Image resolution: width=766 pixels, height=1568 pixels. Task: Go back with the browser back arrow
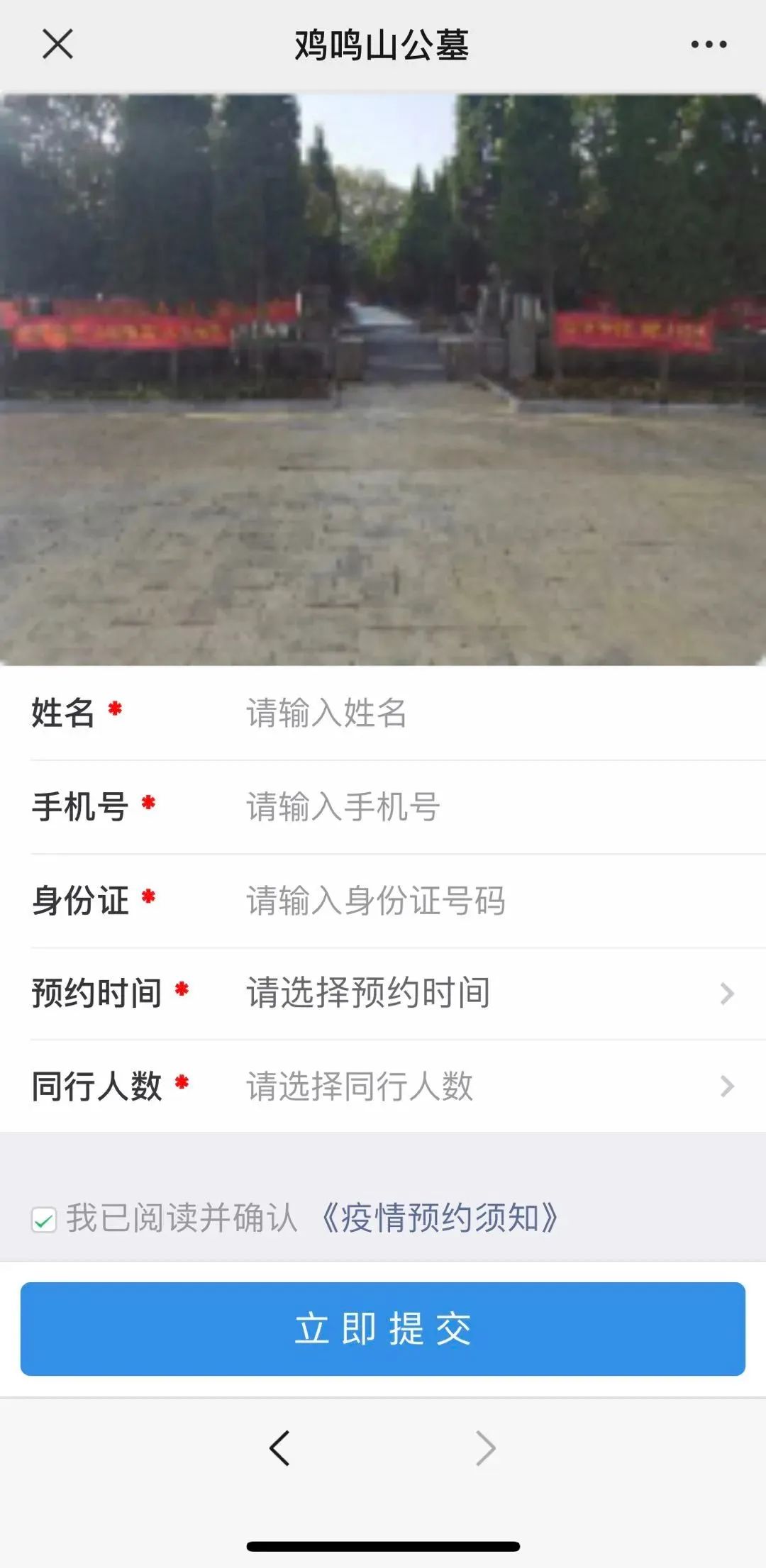coord(279,1448)
